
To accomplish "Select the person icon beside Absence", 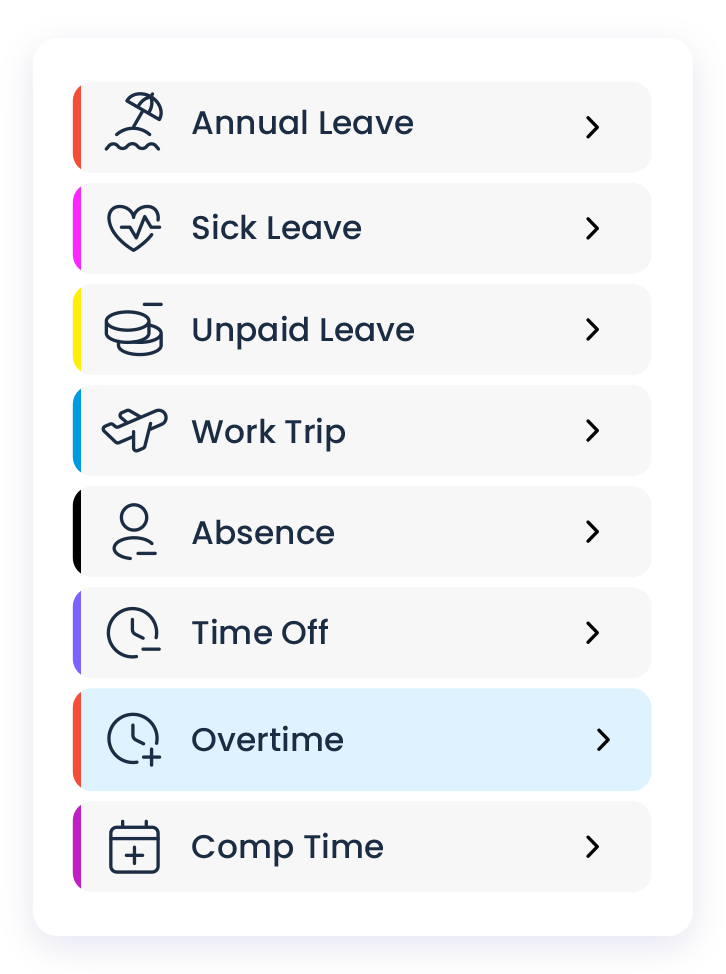I will (x=135, y=531).
